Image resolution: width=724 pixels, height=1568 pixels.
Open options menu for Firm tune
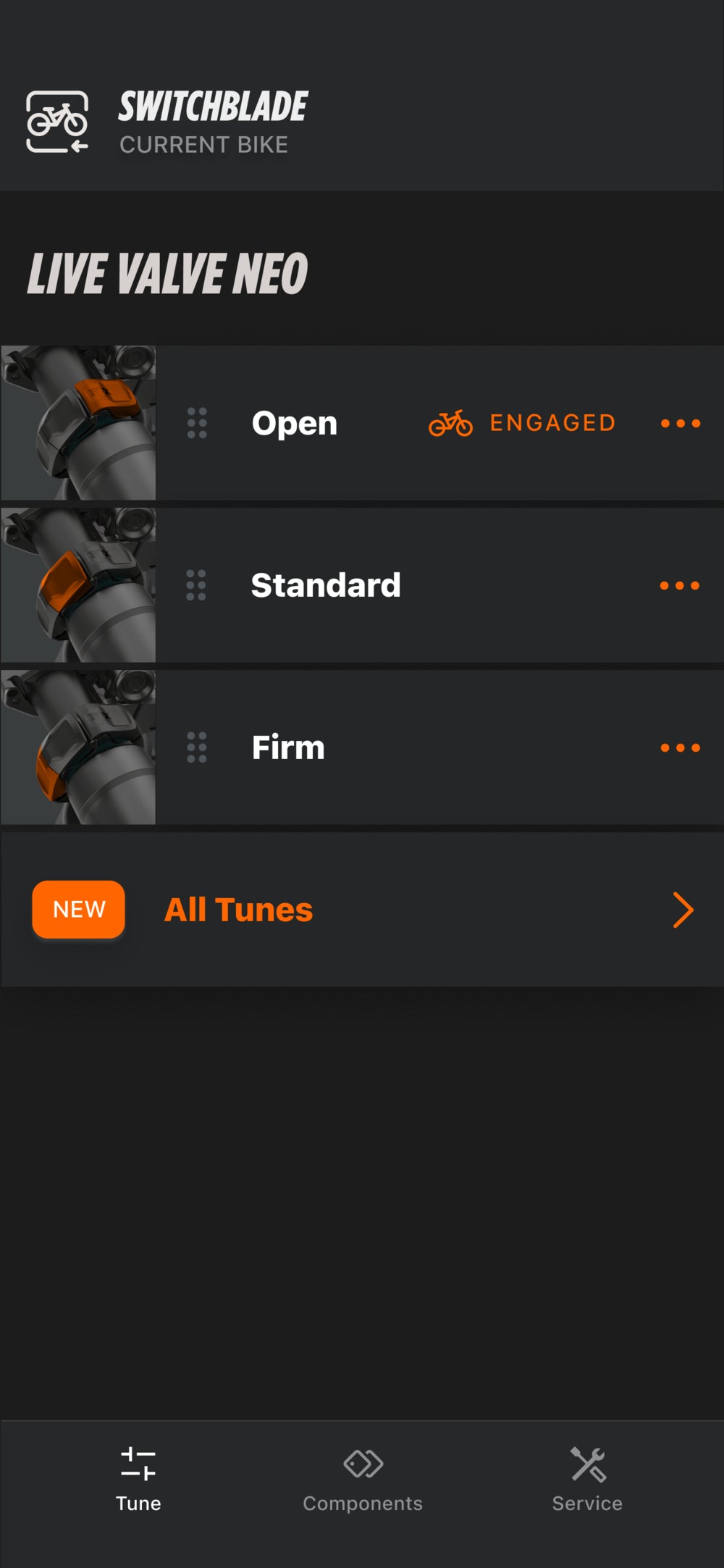tap(680, 748)
